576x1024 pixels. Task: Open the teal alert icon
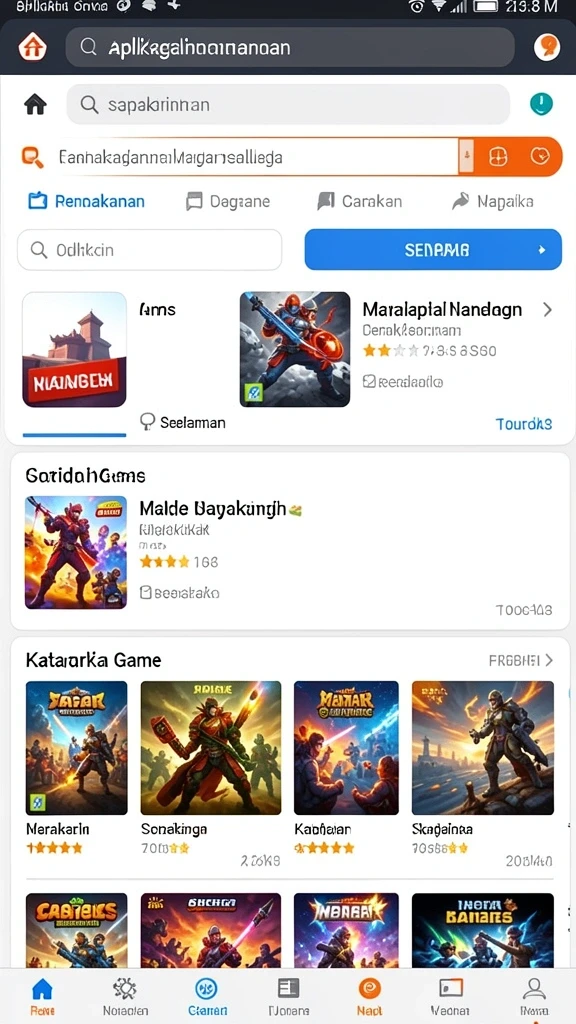click(x=541, y=104)
